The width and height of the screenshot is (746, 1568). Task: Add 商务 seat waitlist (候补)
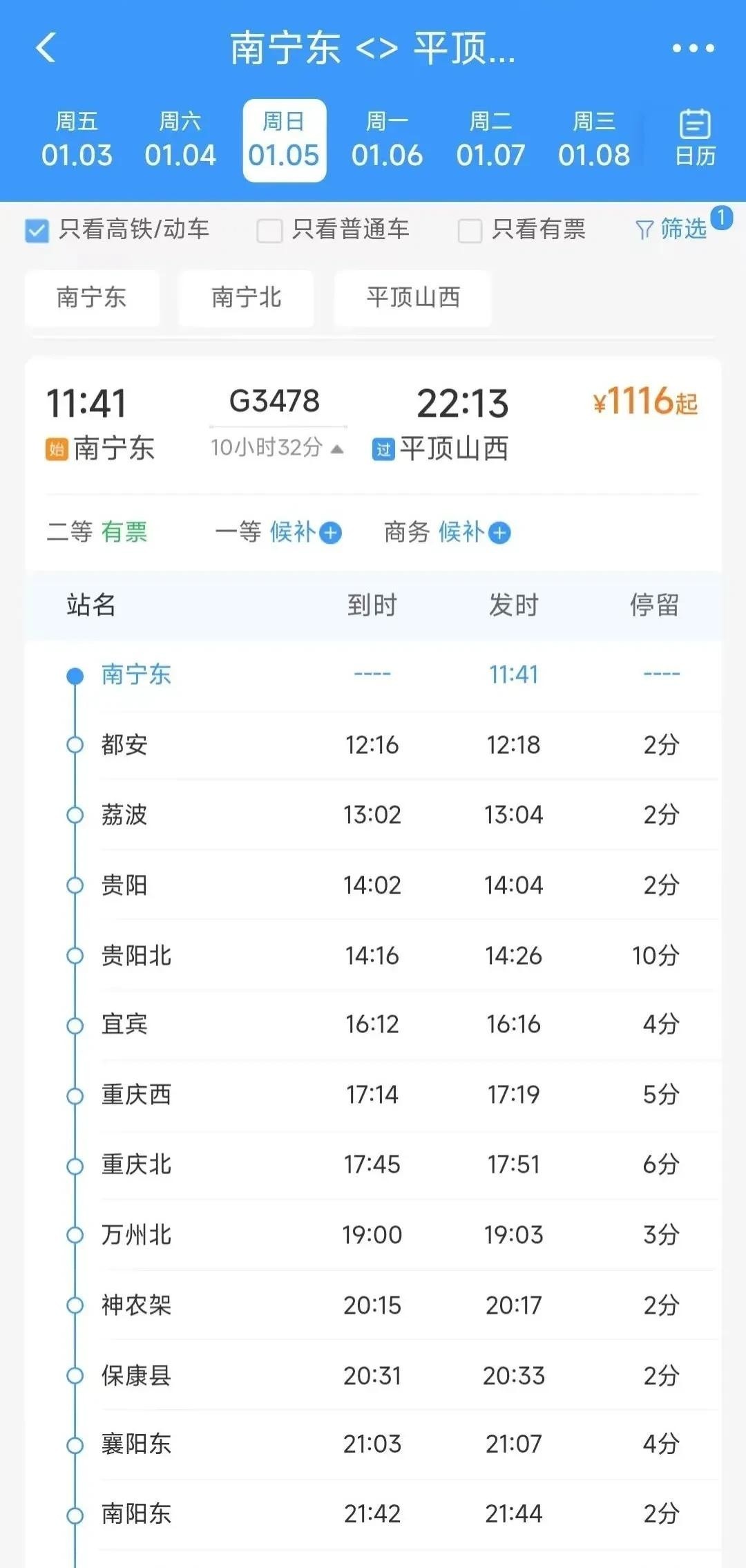coord(475,532)
